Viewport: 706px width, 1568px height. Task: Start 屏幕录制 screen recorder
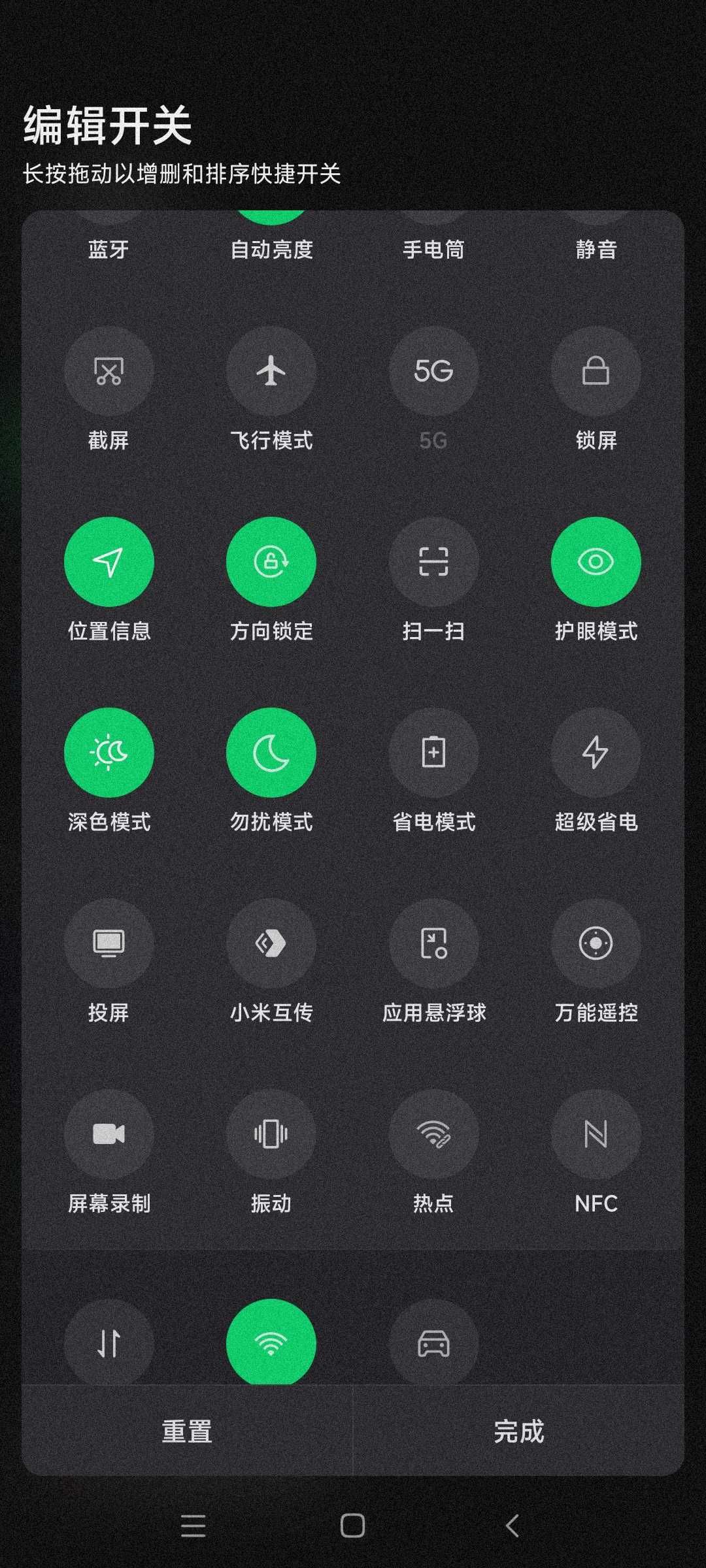[x=109, y=1135]
